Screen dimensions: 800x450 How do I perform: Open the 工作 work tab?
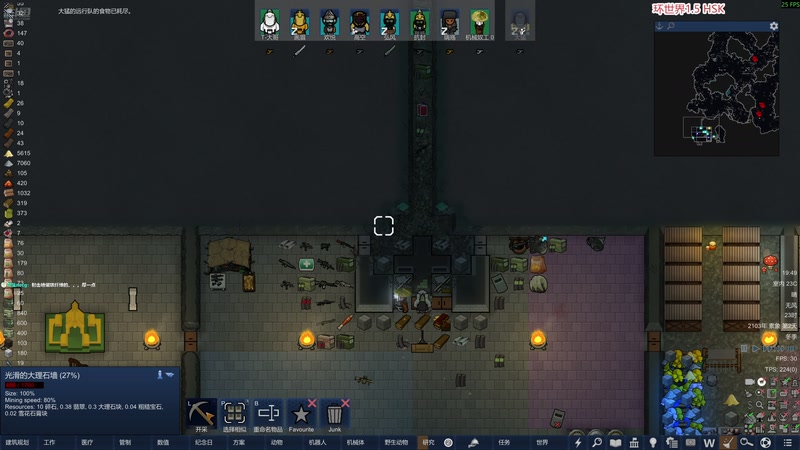click(49, 442)
